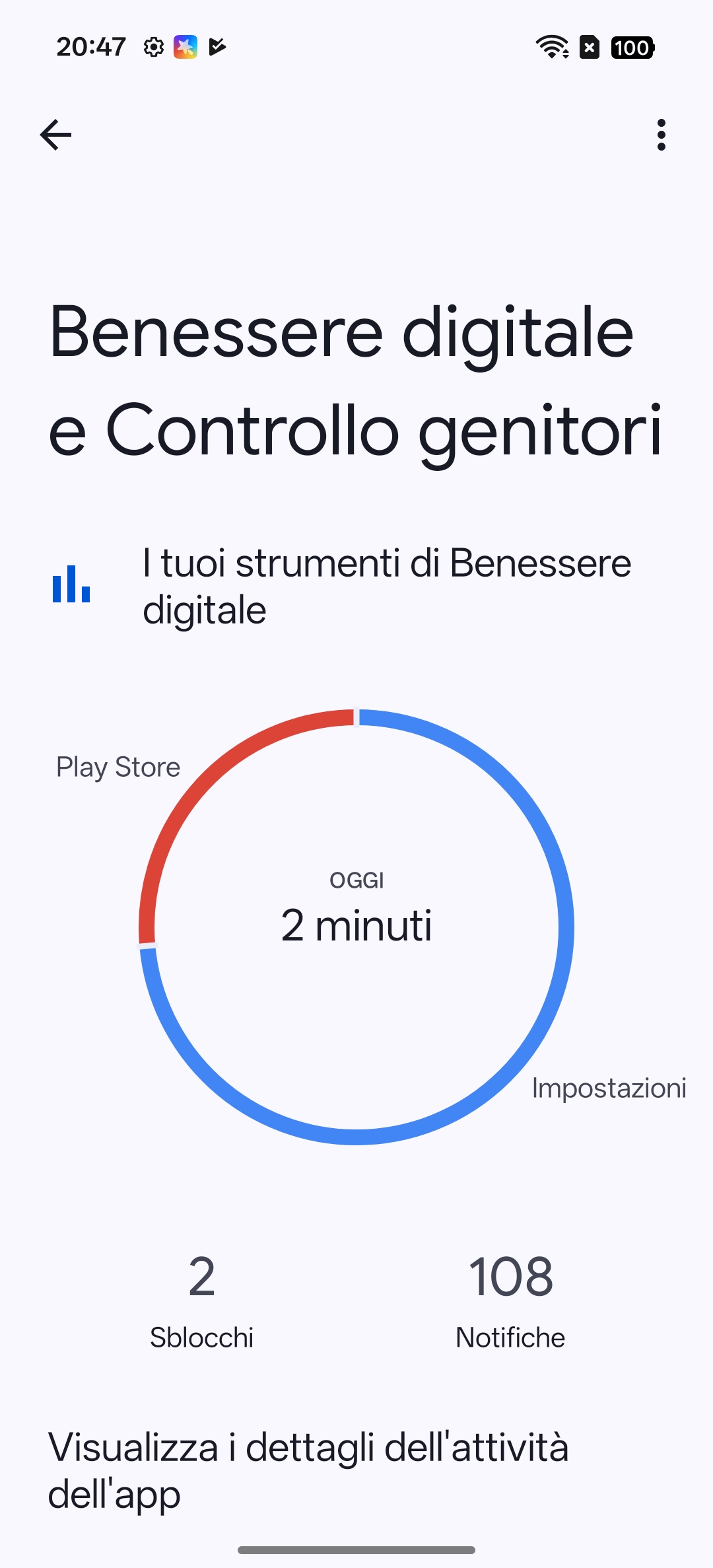Open today's 2 minuti usage chart
713x1568 pixels.
pyautogui.click(x=356, y=925)
